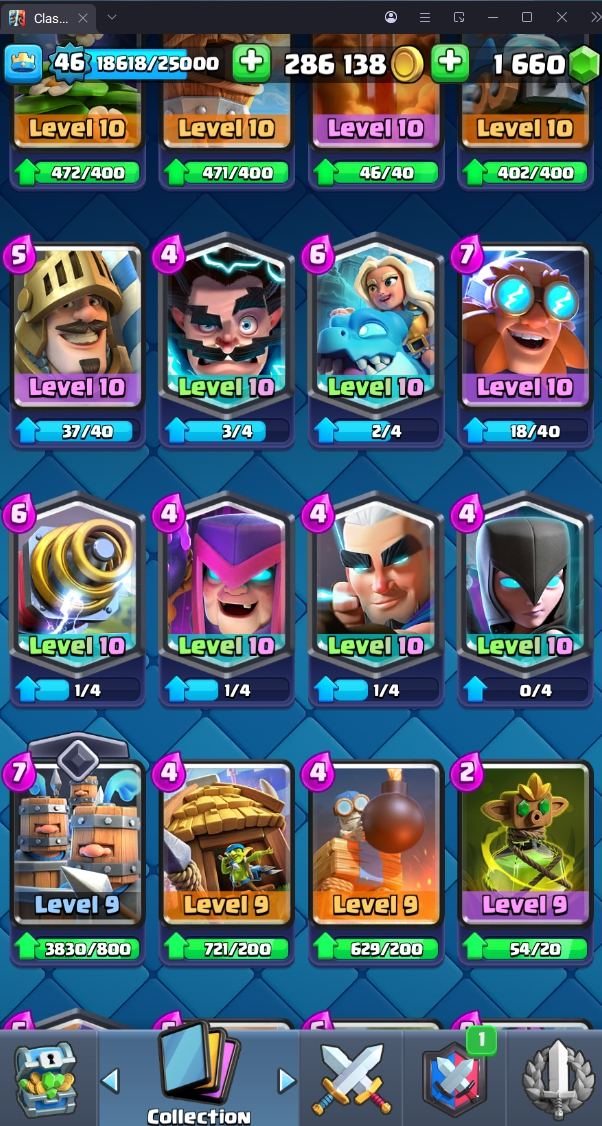
Task: Buy gems using the green plus button
Action: (450, 64)
